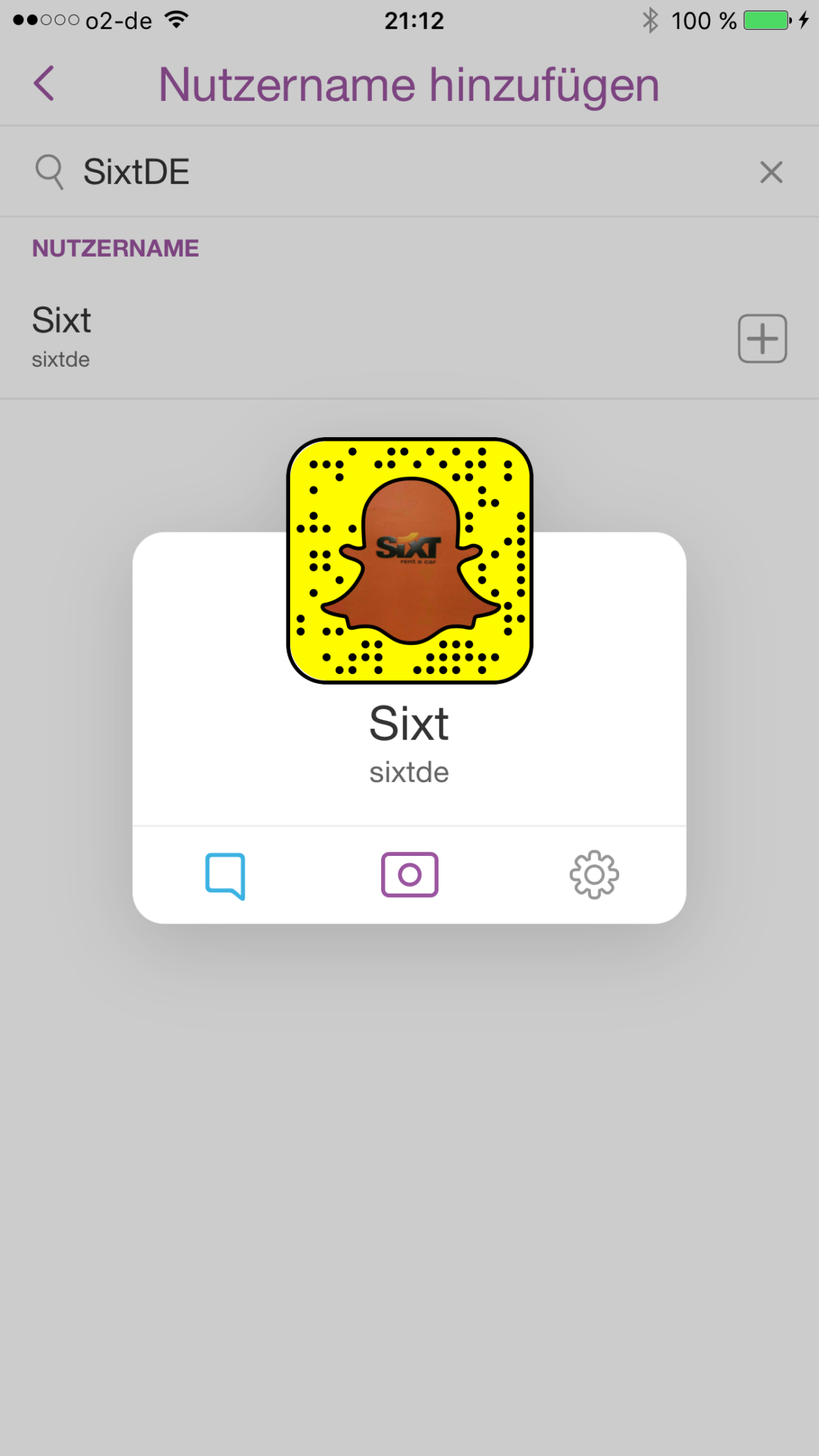This screenshot has width=819, height=1456.
Task: Open the Sixt sixtde search result
Action: click(x=284, y=338)
